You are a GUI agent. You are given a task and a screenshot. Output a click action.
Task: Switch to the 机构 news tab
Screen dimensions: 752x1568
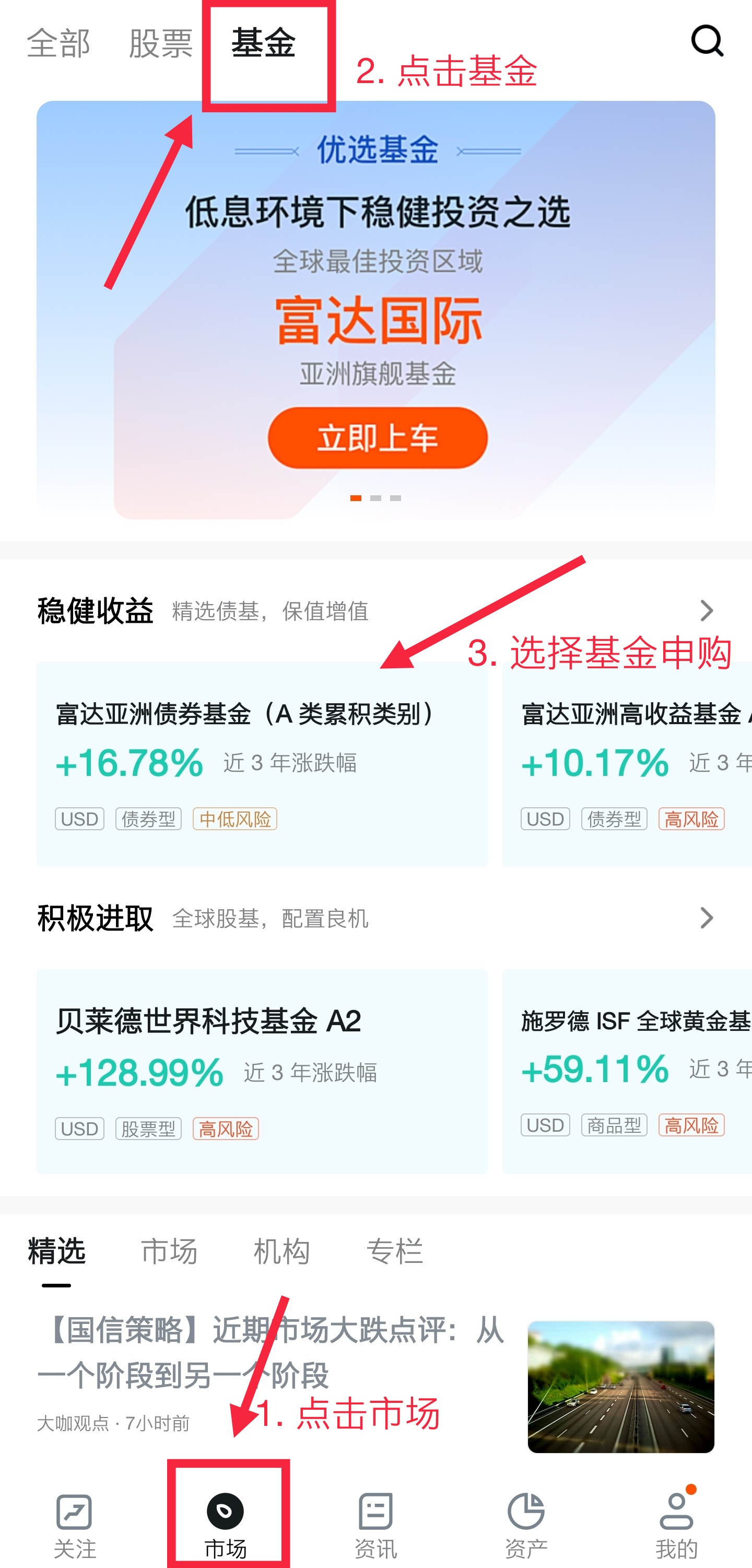point(281,1251)
